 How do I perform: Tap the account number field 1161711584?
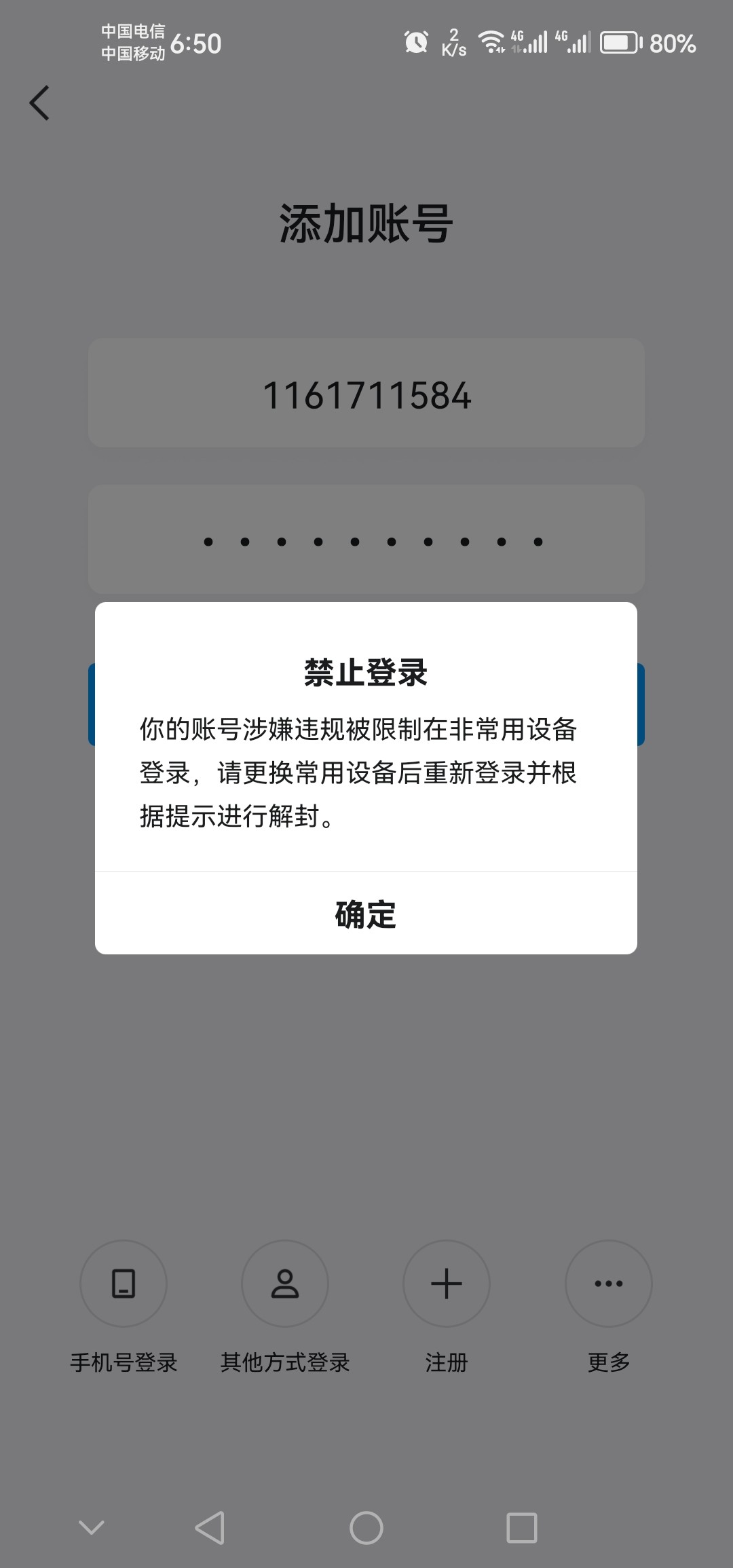coord(366,394)
